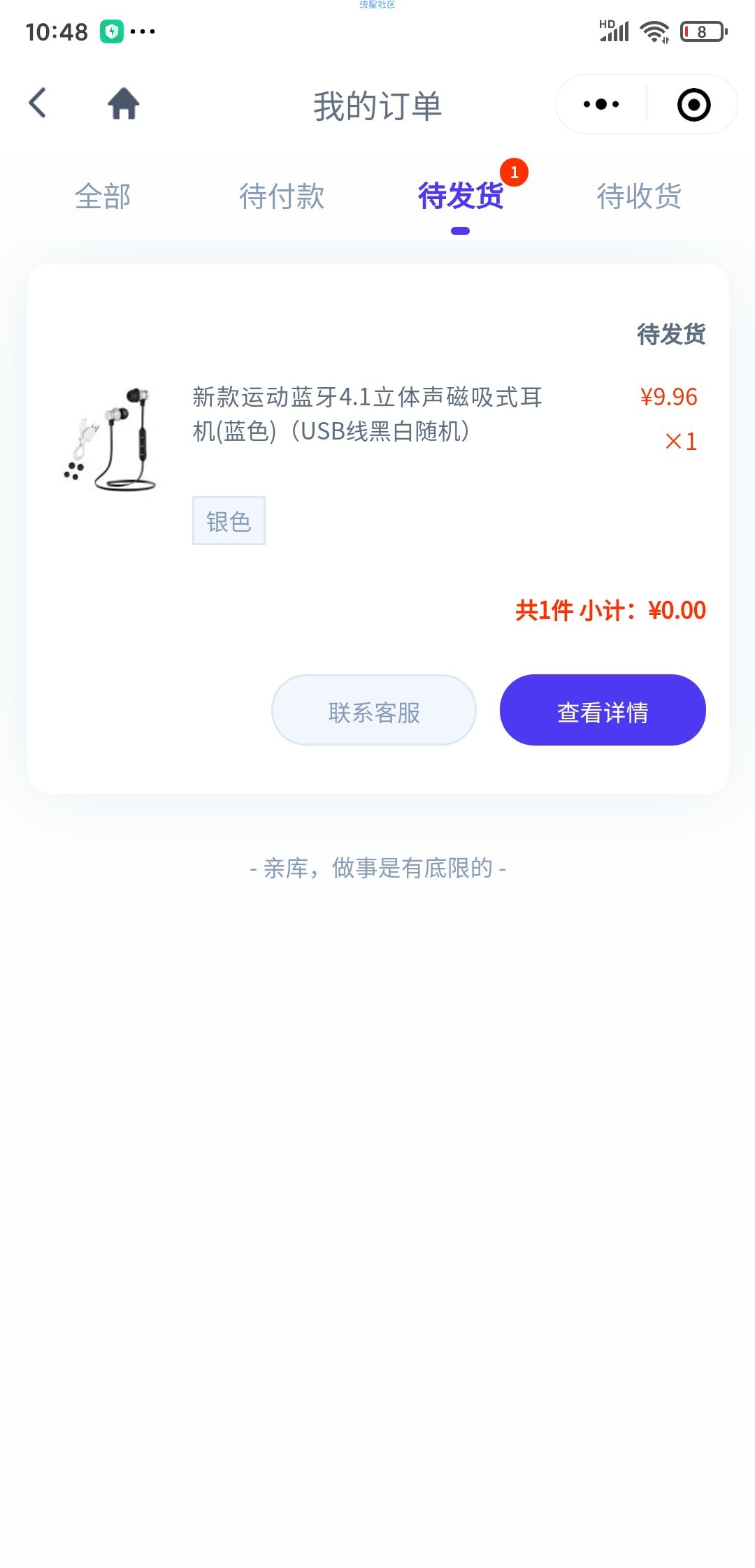755x1568 pixels.
Task: Tap 联系客服 to contact customer service
Action: [374, 710]
